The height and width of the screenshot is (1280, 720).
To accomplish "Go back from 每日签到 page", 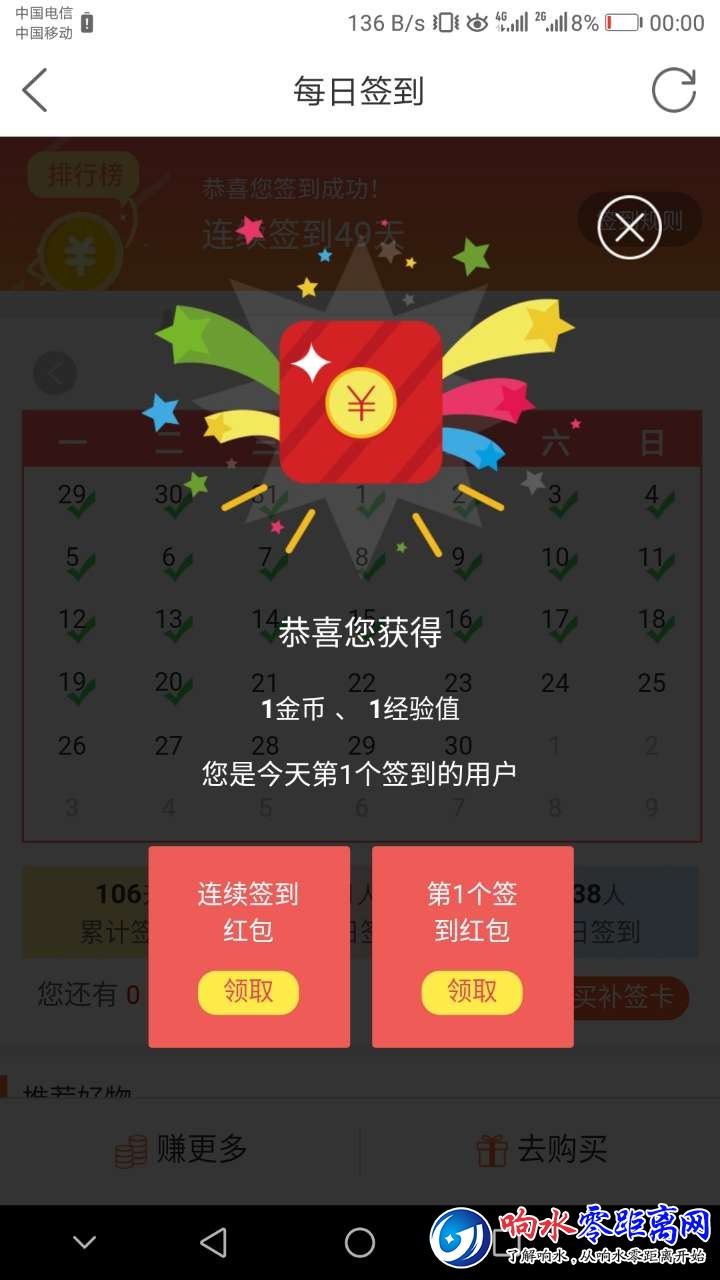I will [35, 91].
